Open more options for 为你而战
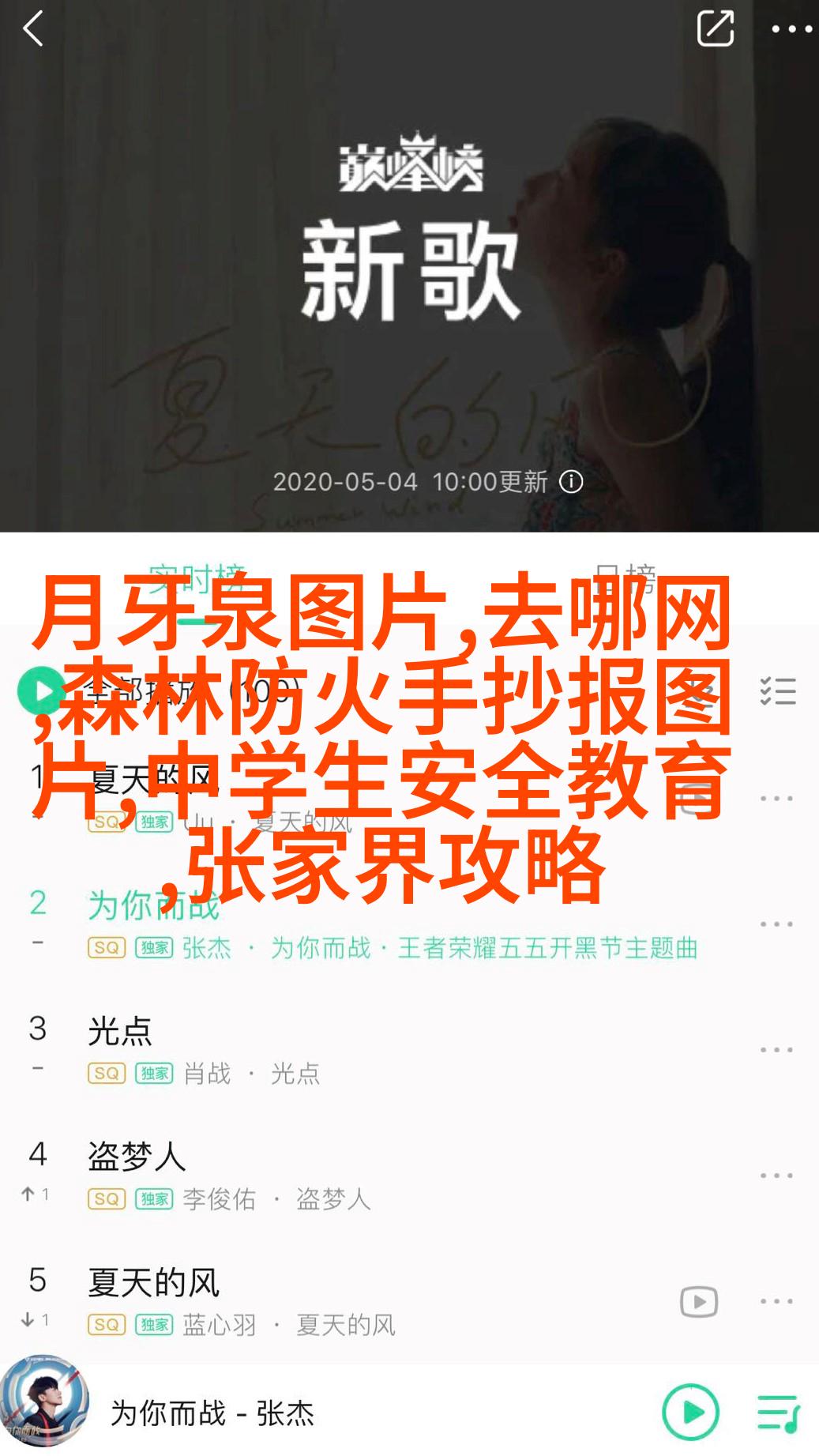This screenshot has width=819, height=1456. [776, 924]
